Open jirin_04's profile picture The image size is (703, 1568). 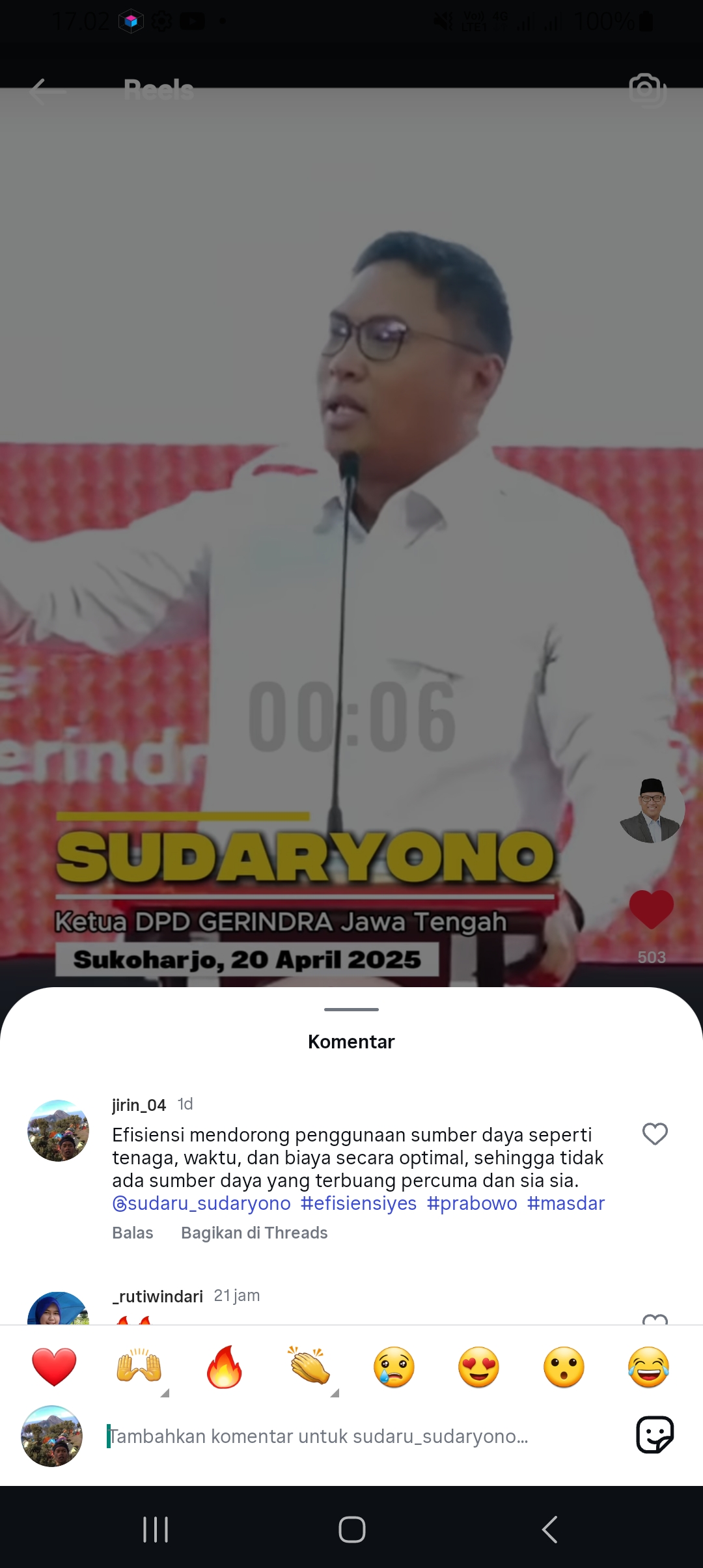click(58, 1130)
